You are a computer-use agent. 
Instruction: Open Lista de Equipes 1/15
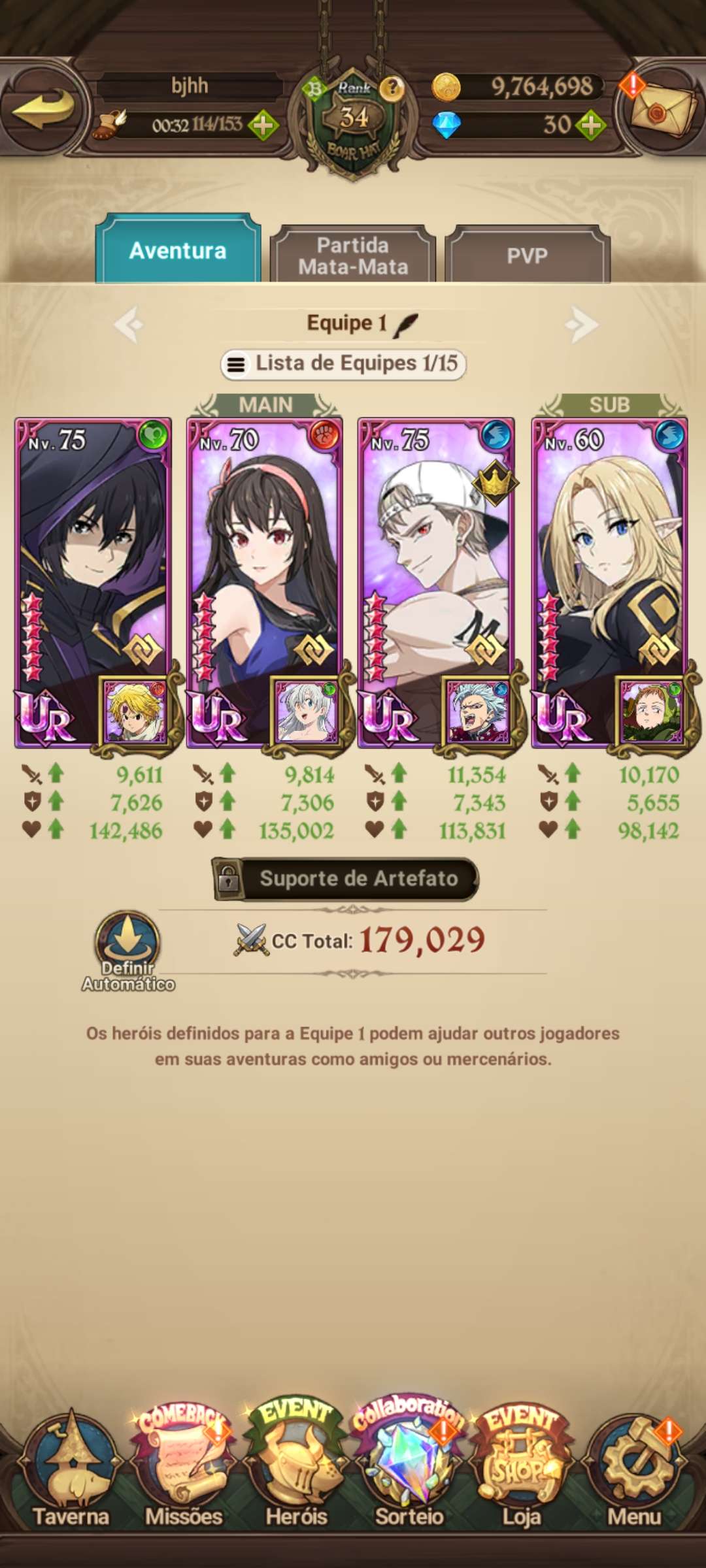[344, 364]
